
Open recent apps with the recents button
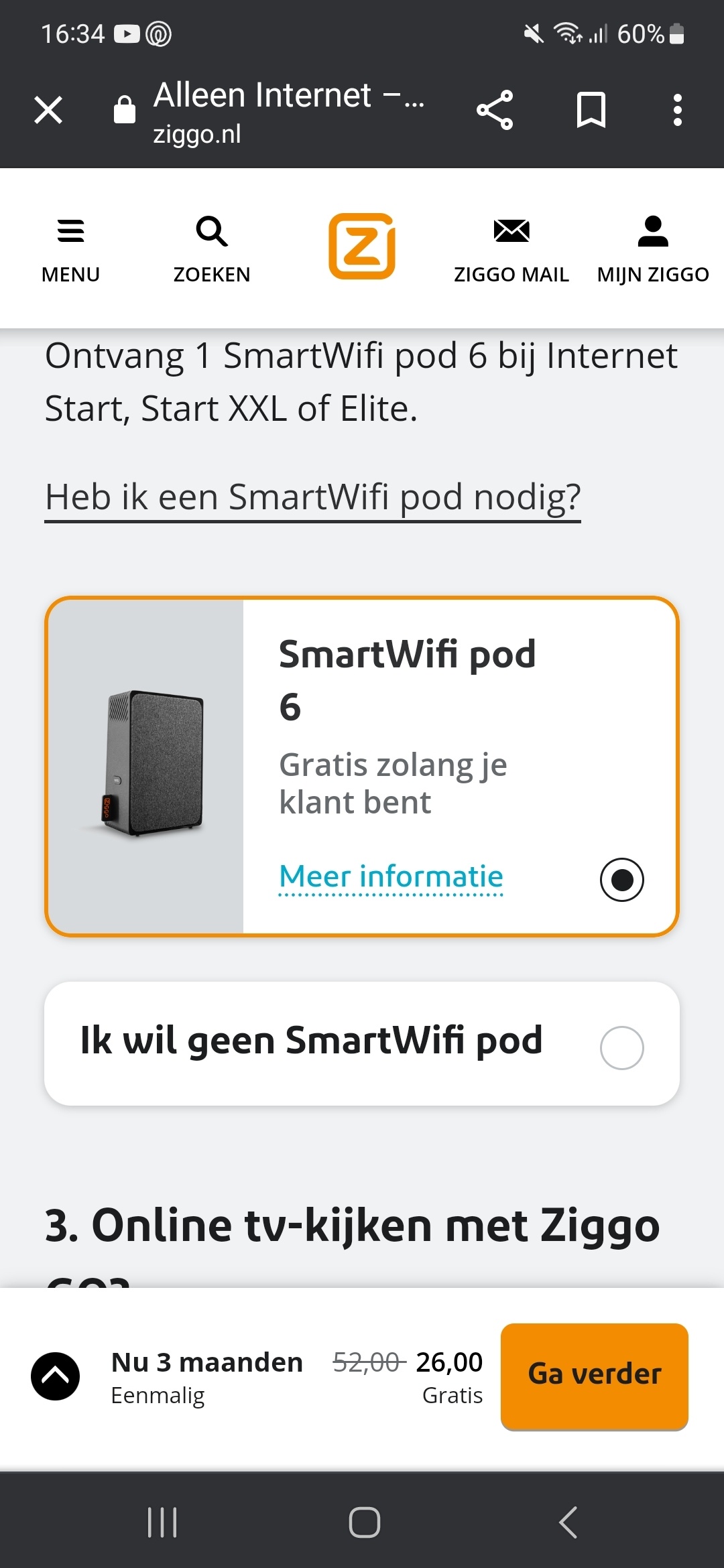pyautogui.click(x=161, y=1521)
